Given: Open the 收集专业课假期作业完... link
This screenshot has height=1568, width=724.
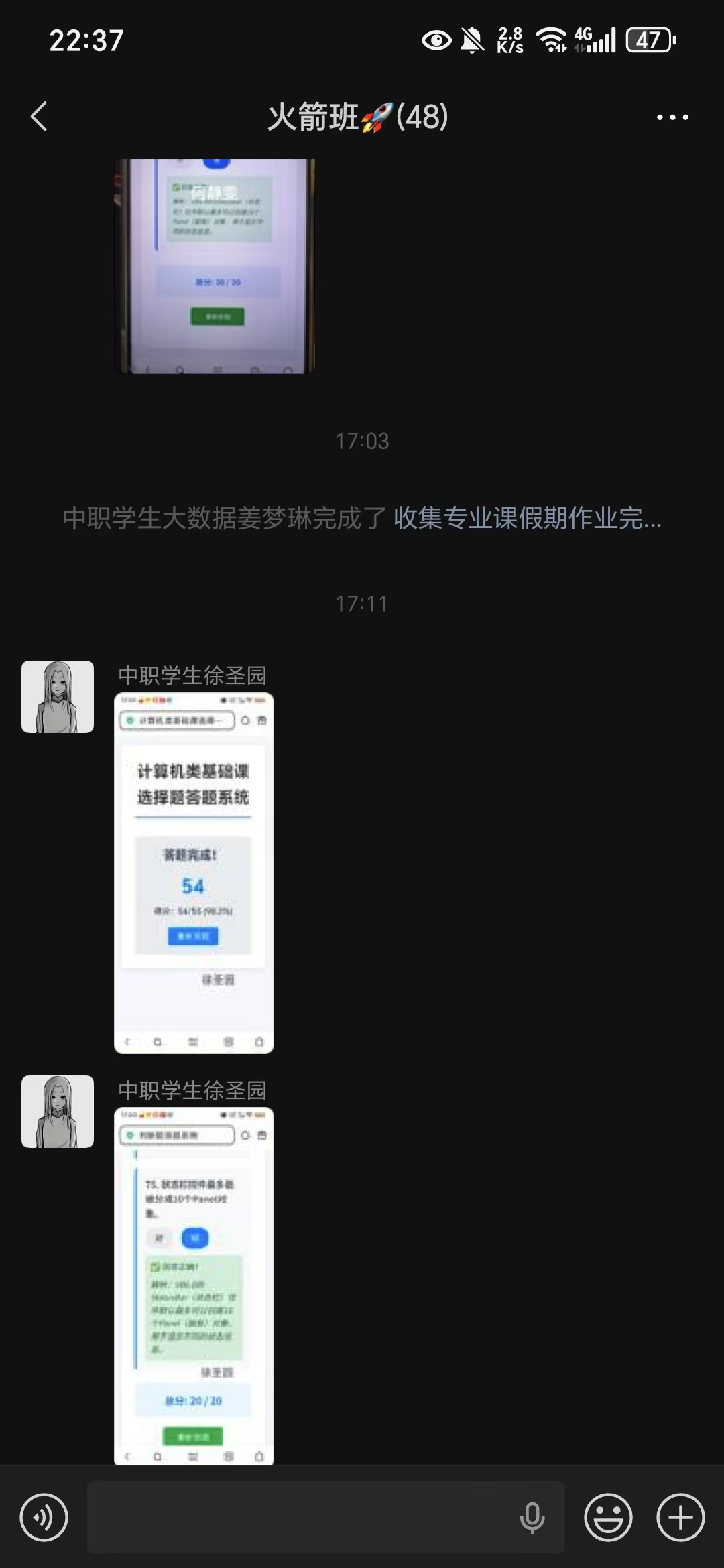Looking at the screenshot, I should [527, 518].
